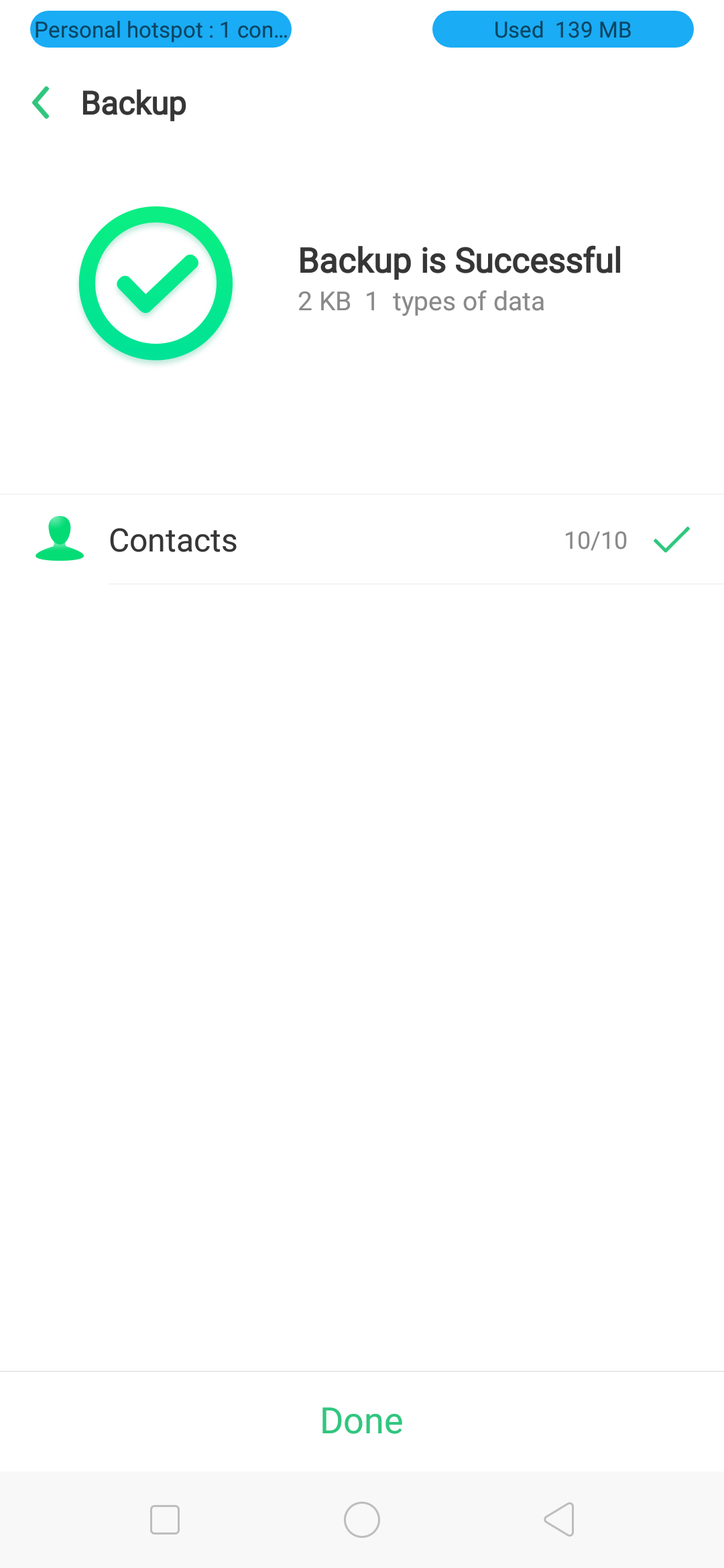
Task: Open the Personal hotspot status pill
Action: 161,29
